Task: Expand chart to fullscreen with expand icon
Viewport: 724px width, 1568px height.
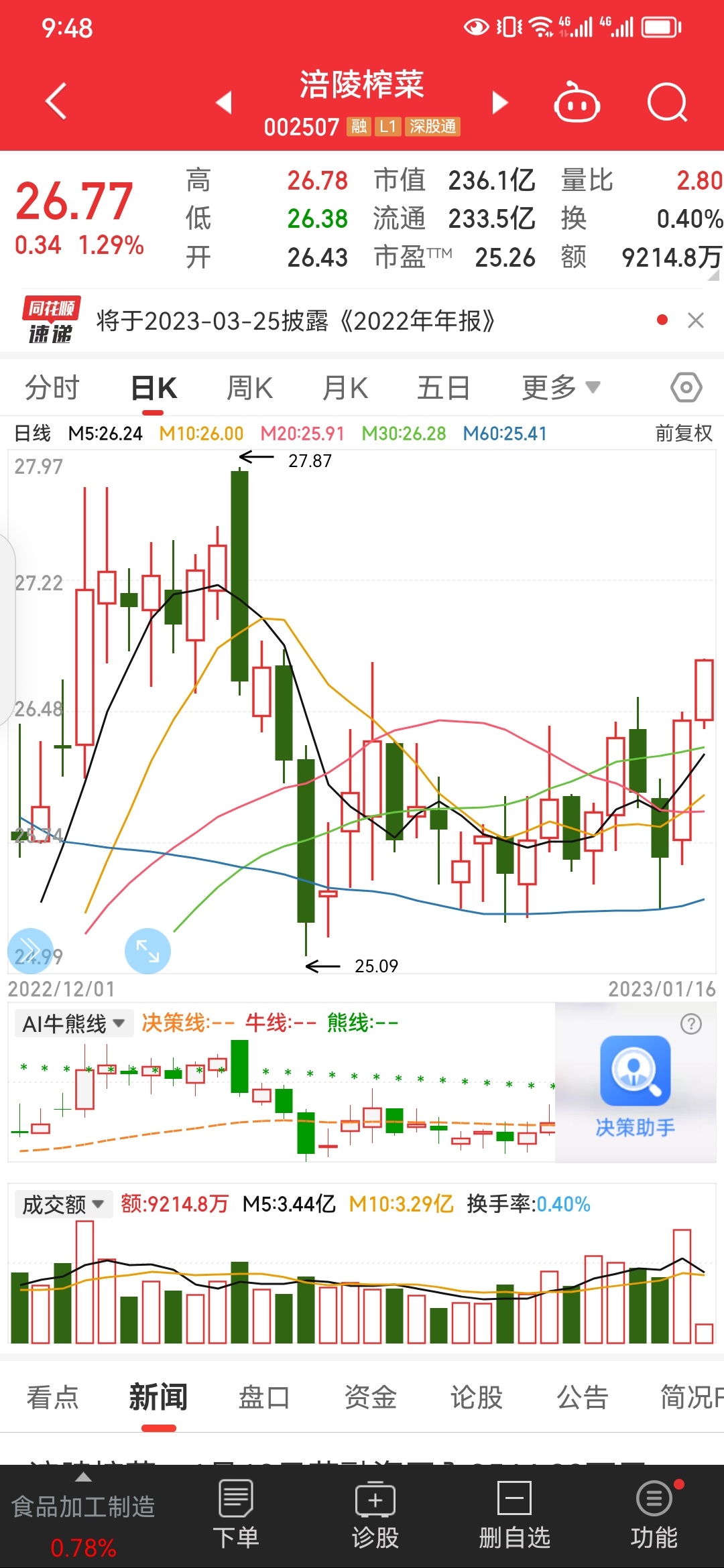Action: [x=148, y=950]
